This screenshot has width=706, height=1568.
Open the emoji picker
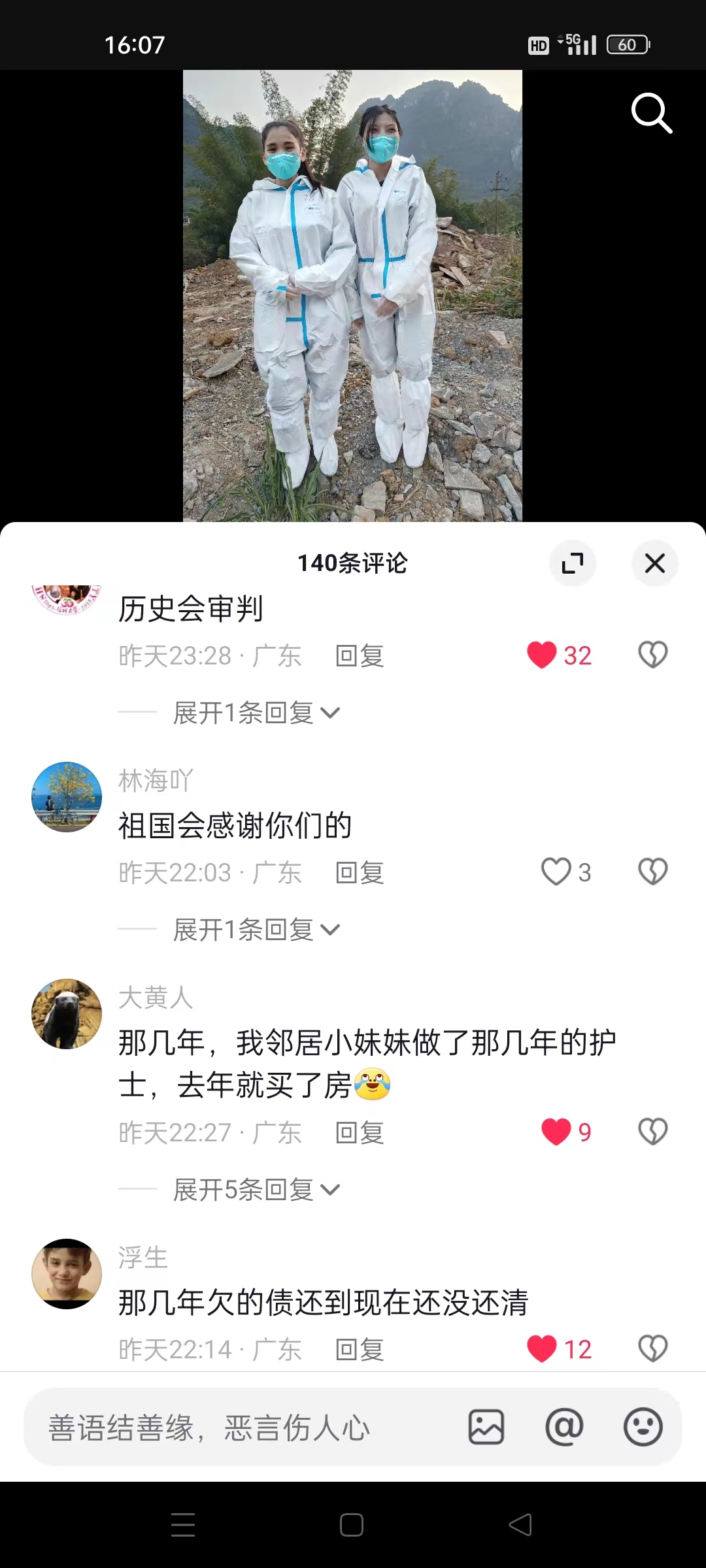tap(643, 1427)
